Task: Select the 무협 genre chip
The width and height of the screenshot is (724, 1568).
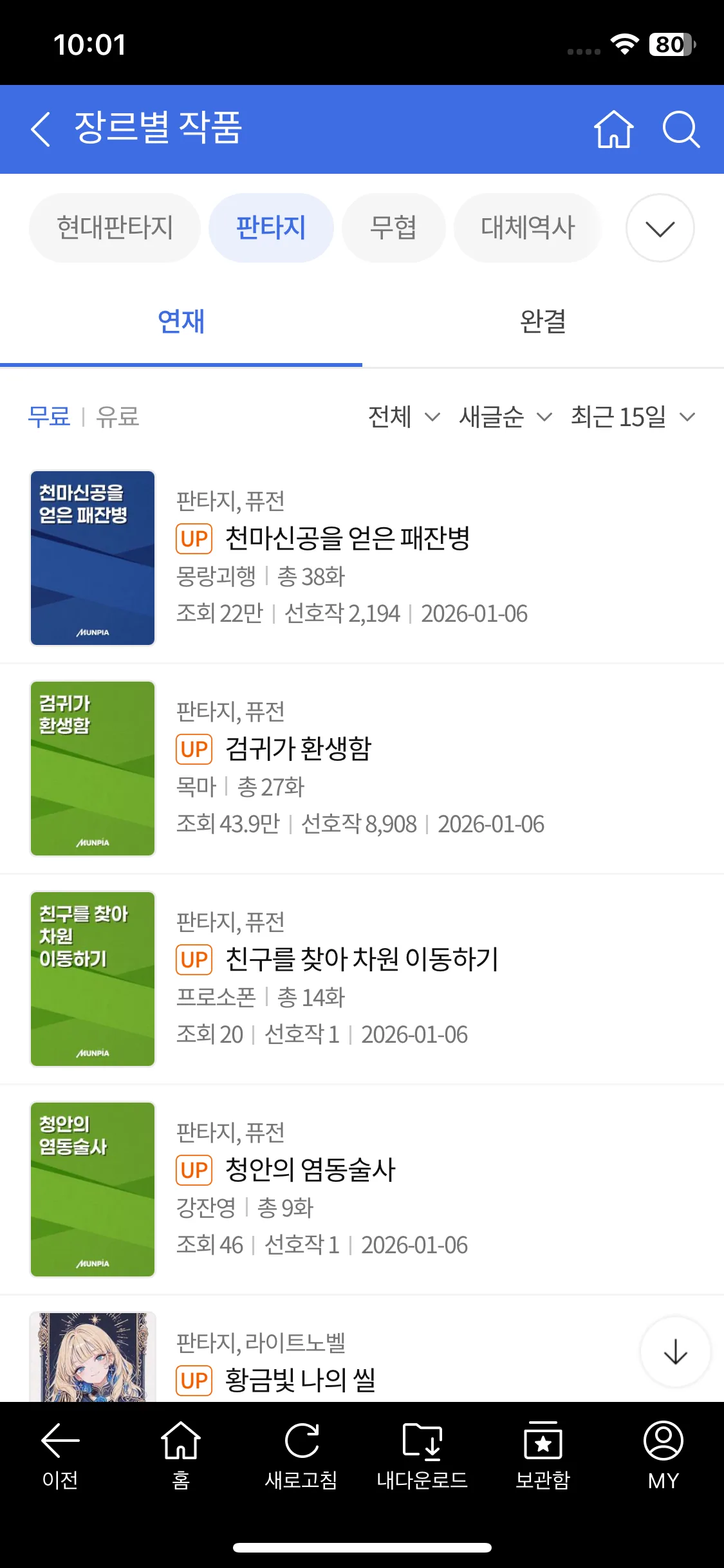Action: pos(393,228)
